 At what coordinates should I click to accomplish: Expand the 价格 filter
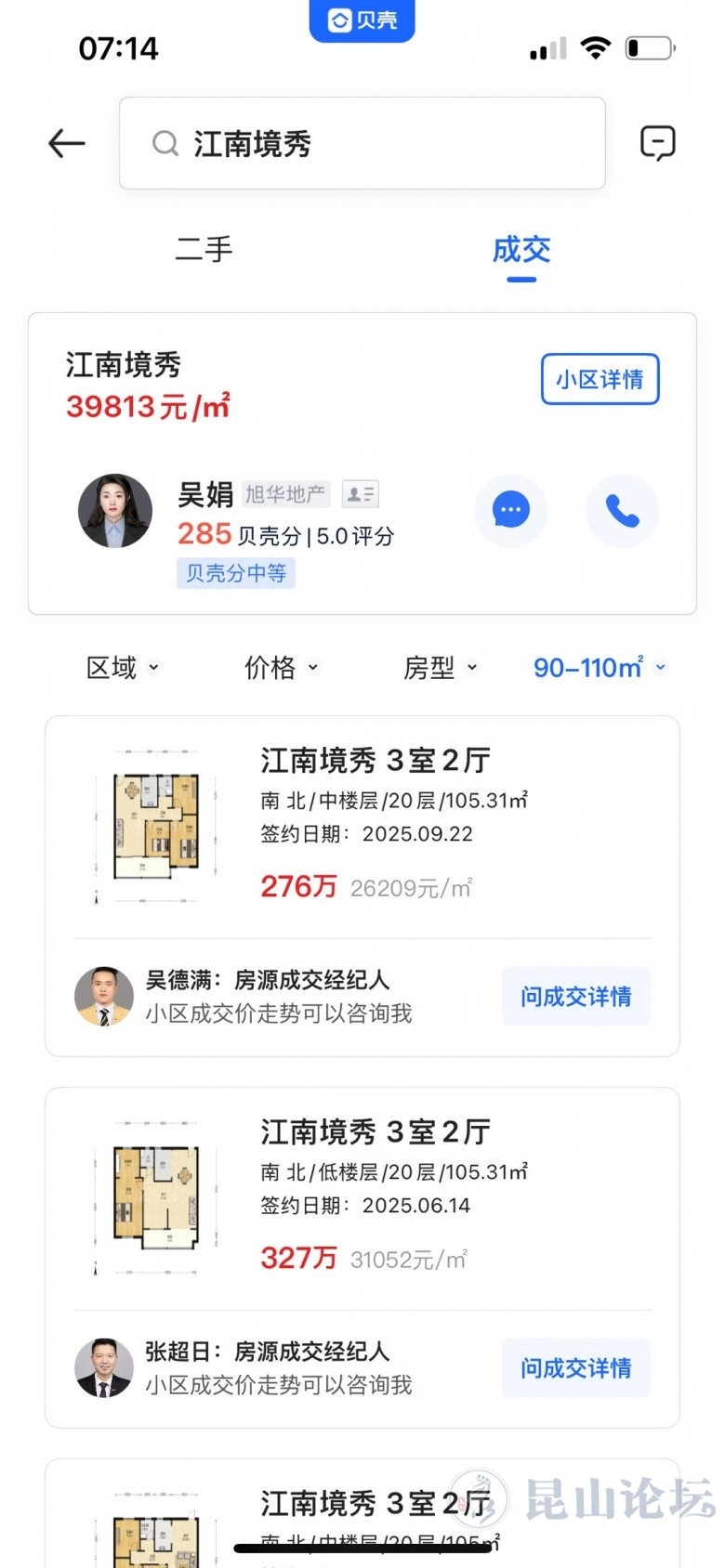[x=281, y=667]
